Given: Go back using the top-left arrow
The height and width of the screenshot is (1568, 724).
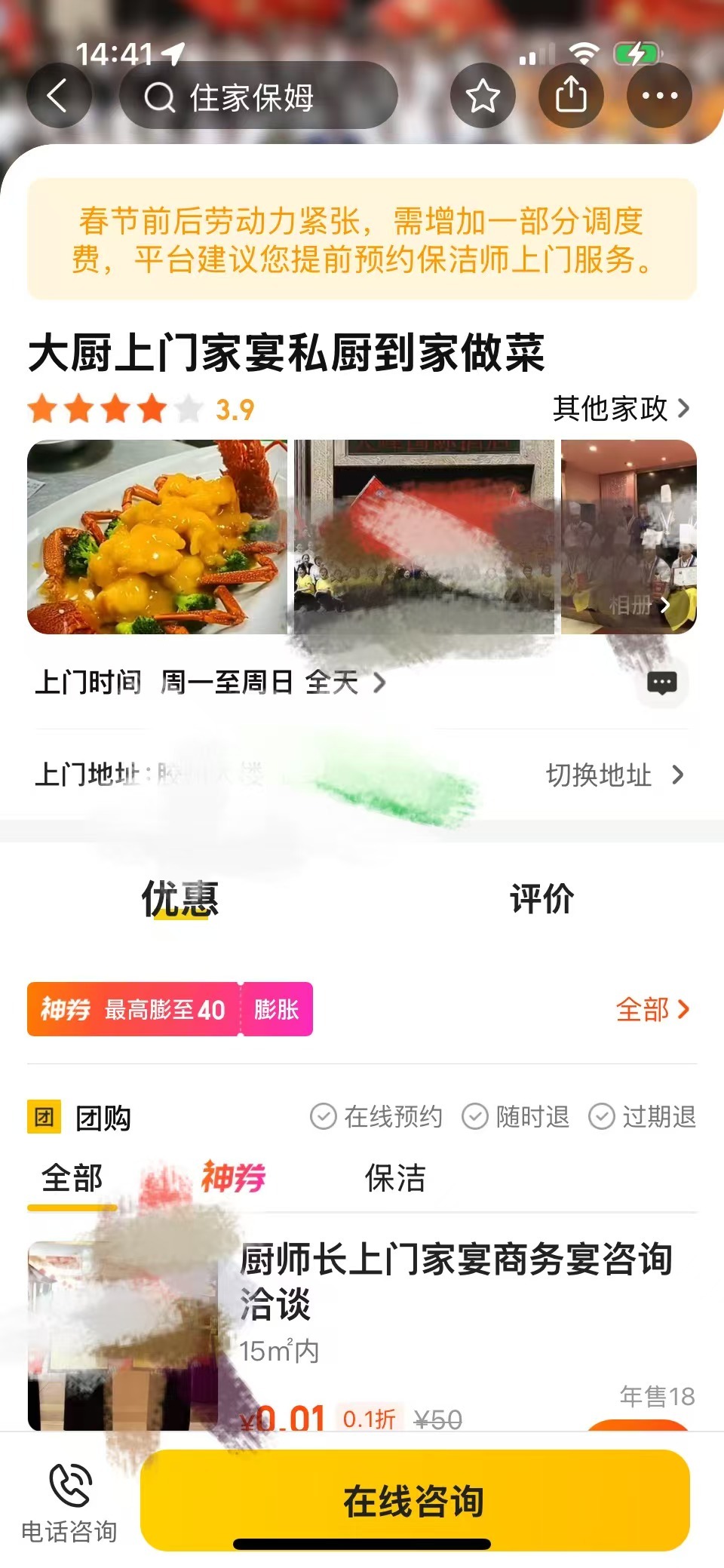Looking at the screenshot, I should [59, 96].
